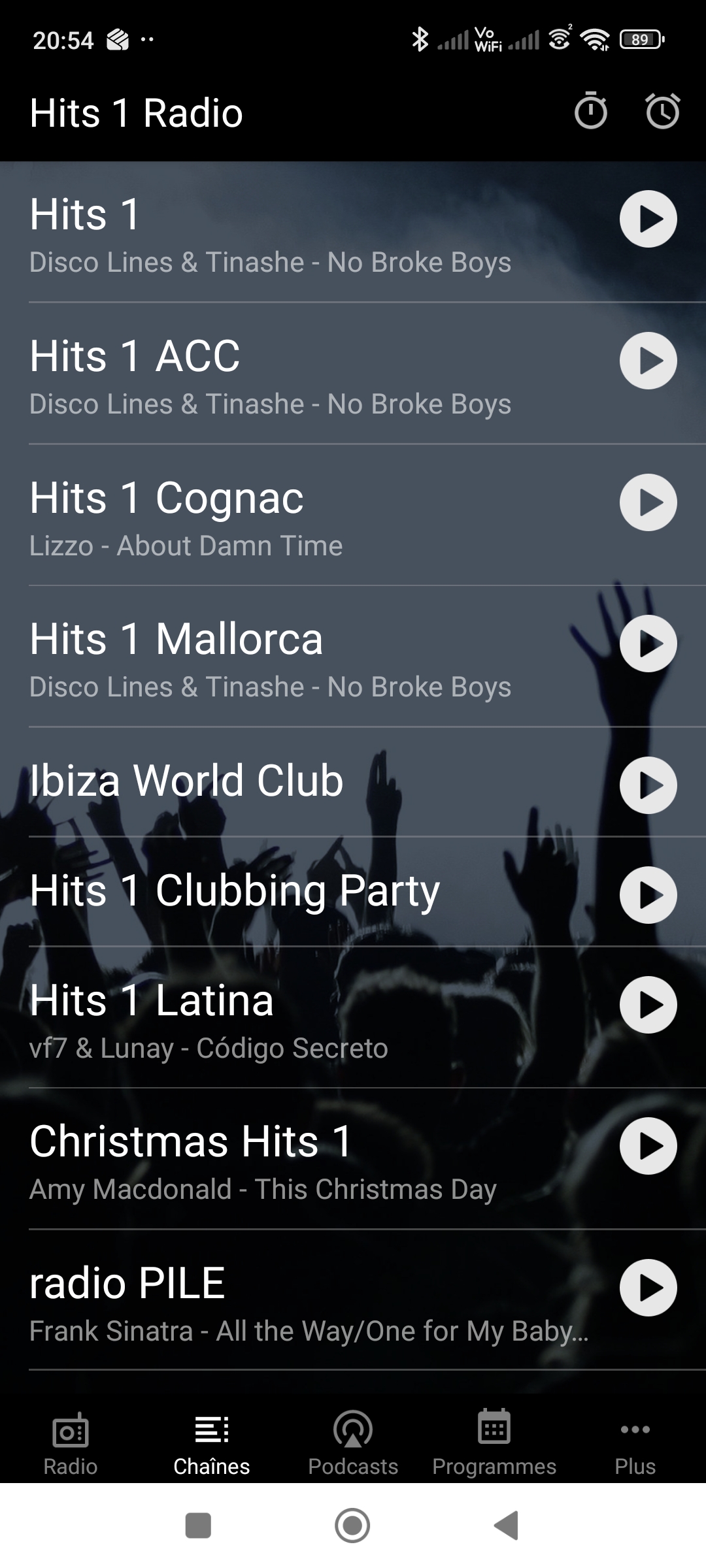Image resolution: width=706 pixels, height=1568 pixels.
Task: Open the alarm clock icon
Action: pyautogui.click(x=662, y=112)
